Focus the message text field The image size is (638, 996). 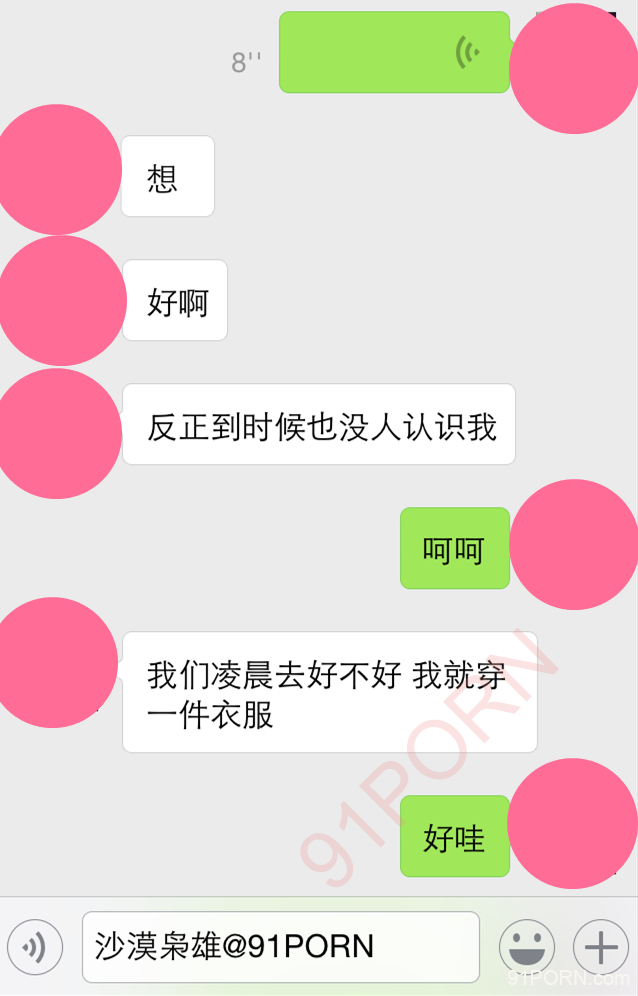click(x=280, y=947)
